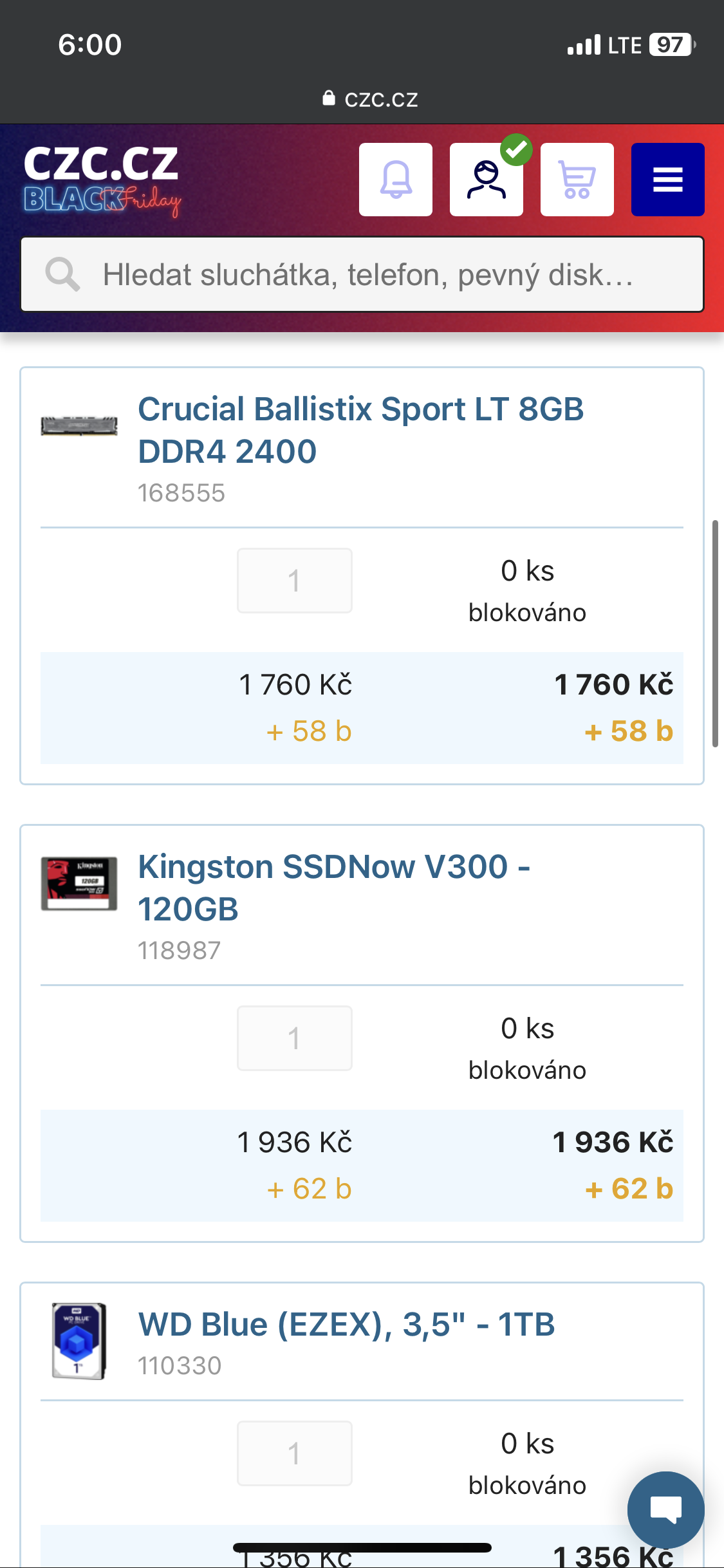Tap the Kingston SSD product image
This screenshot has width=724, height=1568.
(x=79, y=883)
